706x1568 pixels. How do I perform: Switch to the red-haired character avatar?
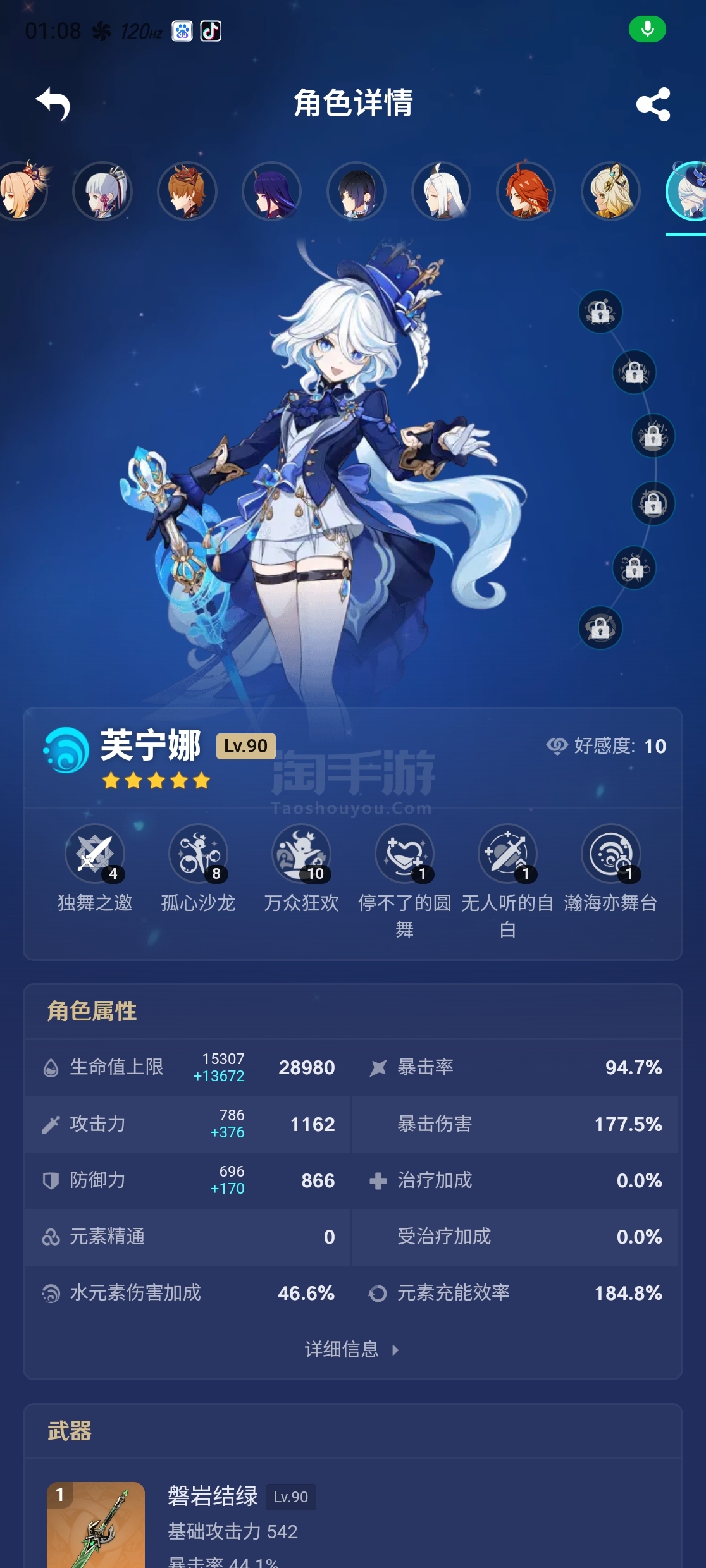[x=526, y=191]
